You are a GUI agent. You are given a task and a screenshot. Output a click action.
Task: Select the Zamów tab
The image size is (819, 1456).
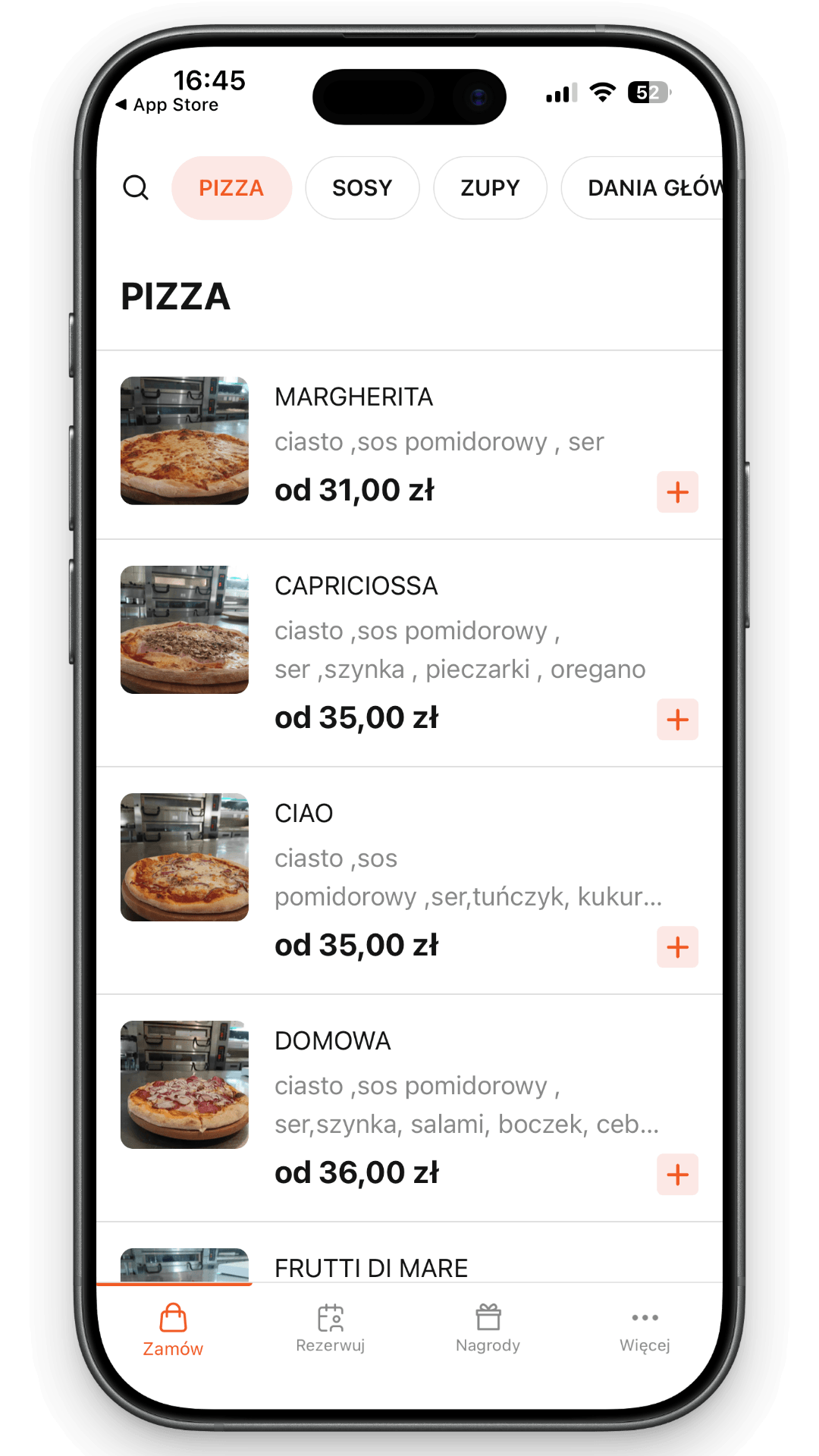click(x=173, y=1329)
